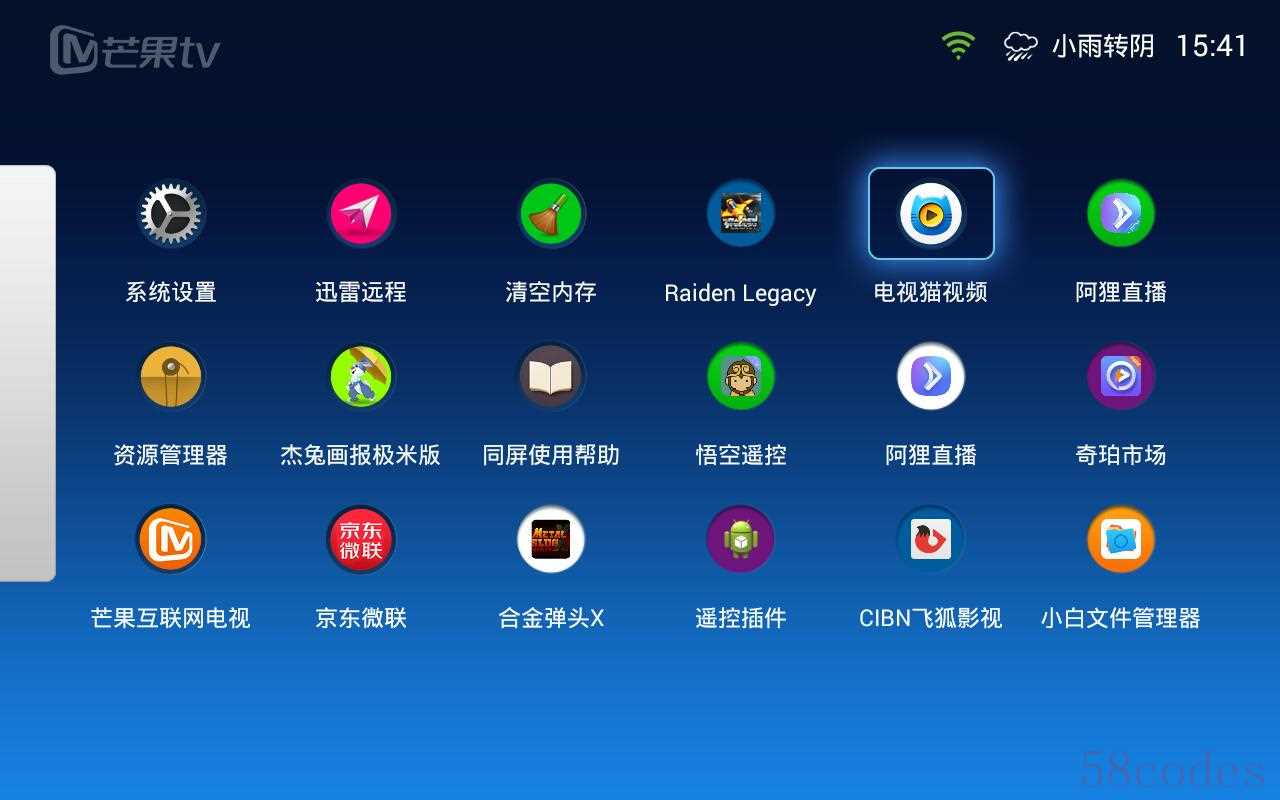Open 阿狸直播 with the white icon
This screenshot has height=800, width=1280.
pyautogui.click(x=931, y=376)
